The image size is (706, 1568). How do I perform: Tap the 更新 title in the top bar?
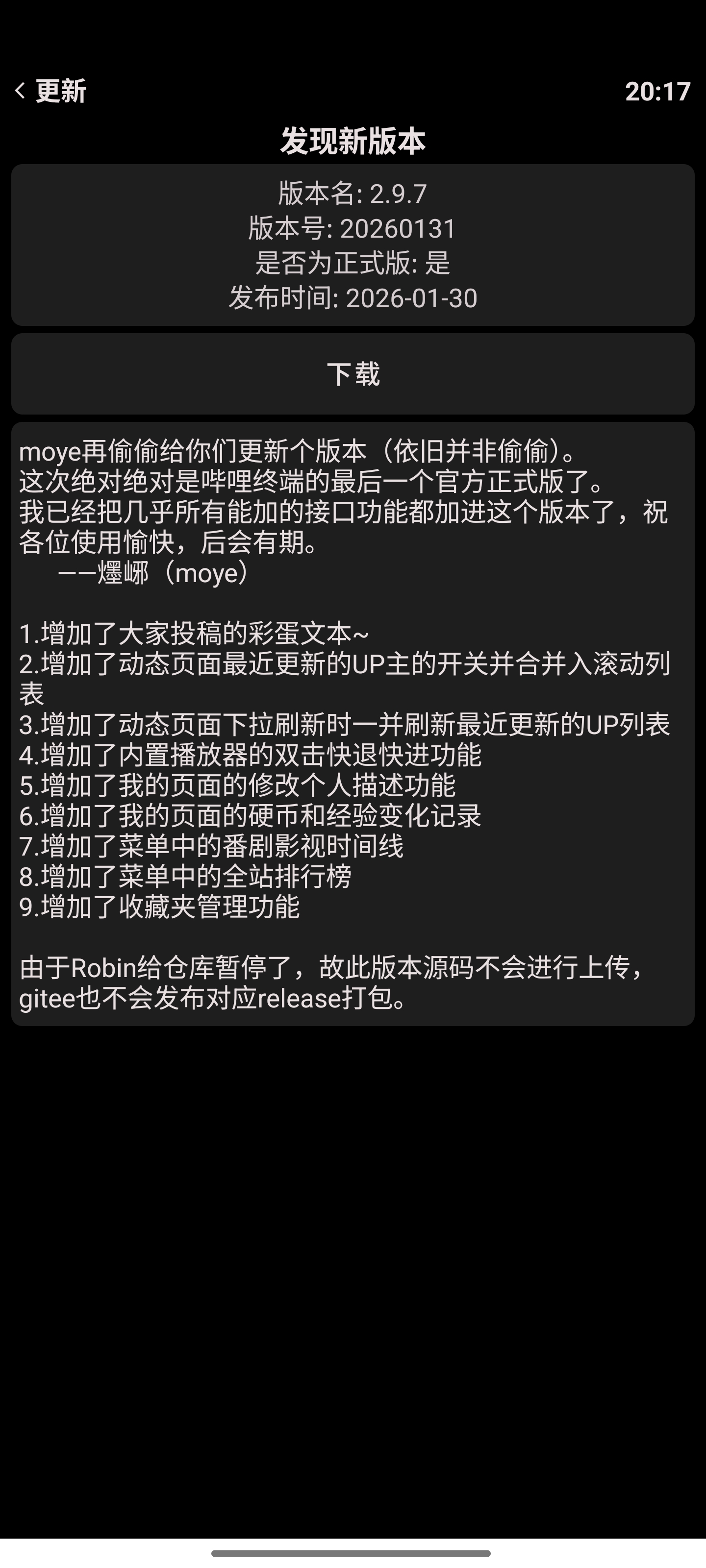61,90
